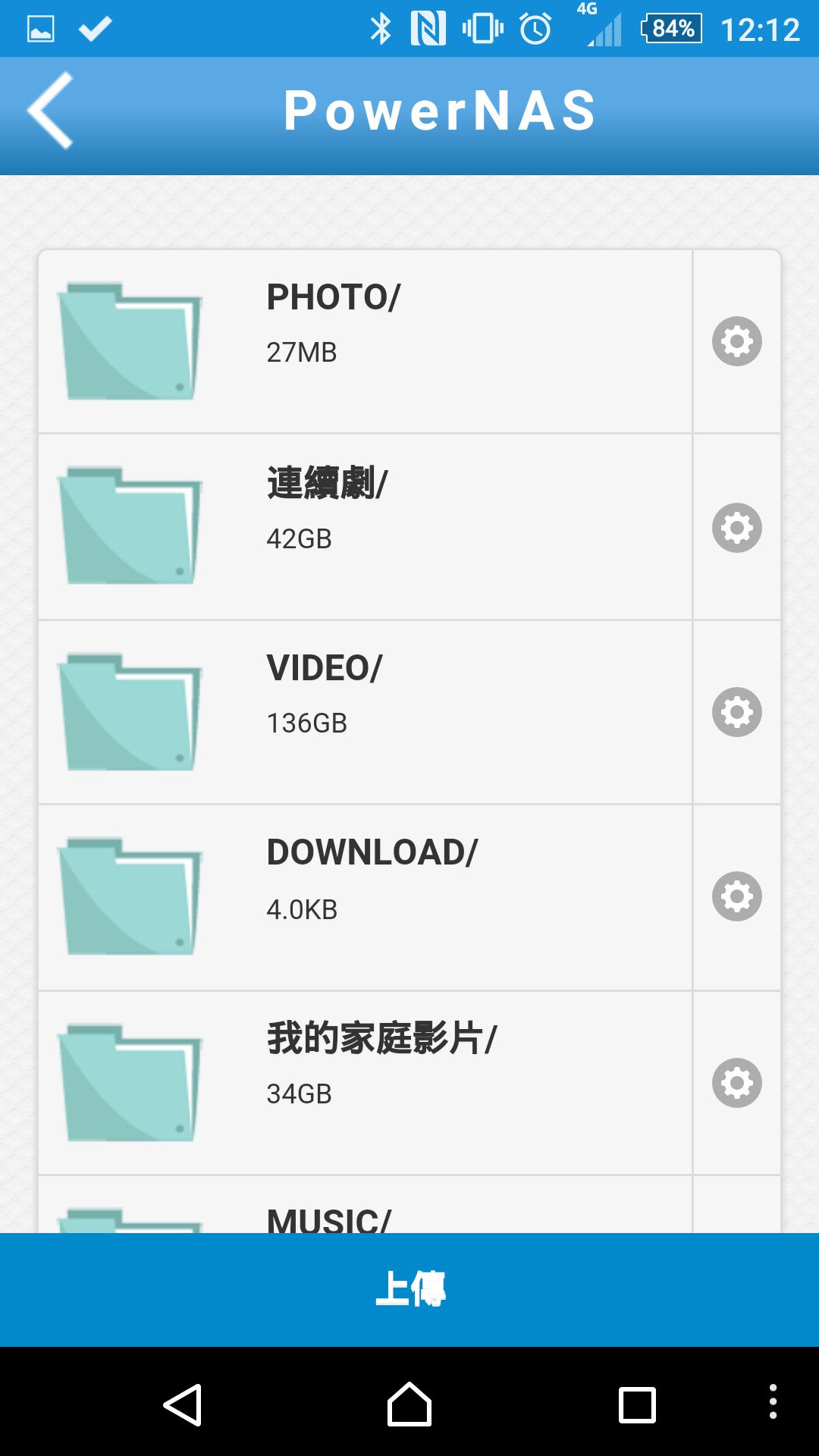Open the MUSIC/ folder

(366, 1205)
